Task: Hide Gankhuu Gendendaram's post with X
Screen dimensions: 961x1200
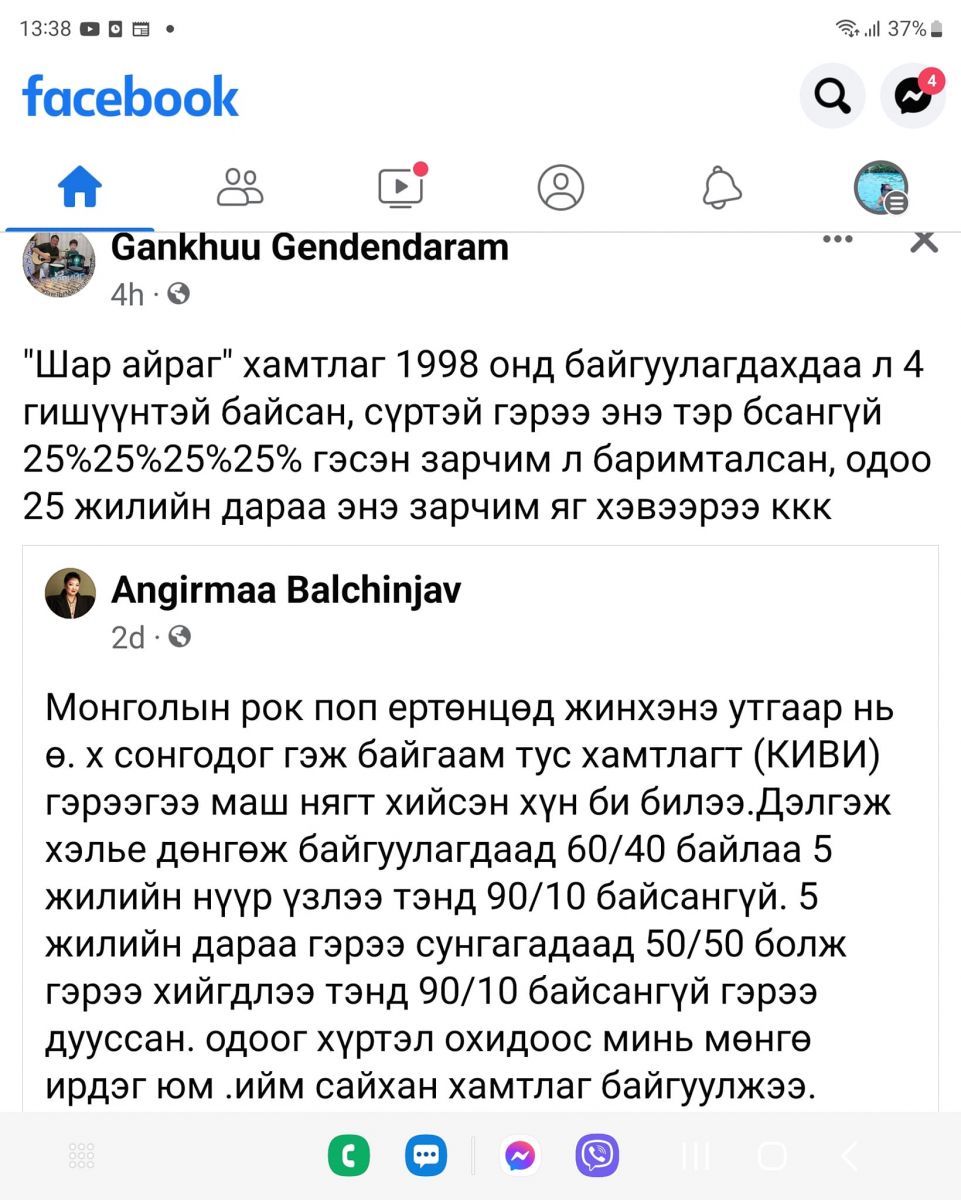Action: point(924,241)
